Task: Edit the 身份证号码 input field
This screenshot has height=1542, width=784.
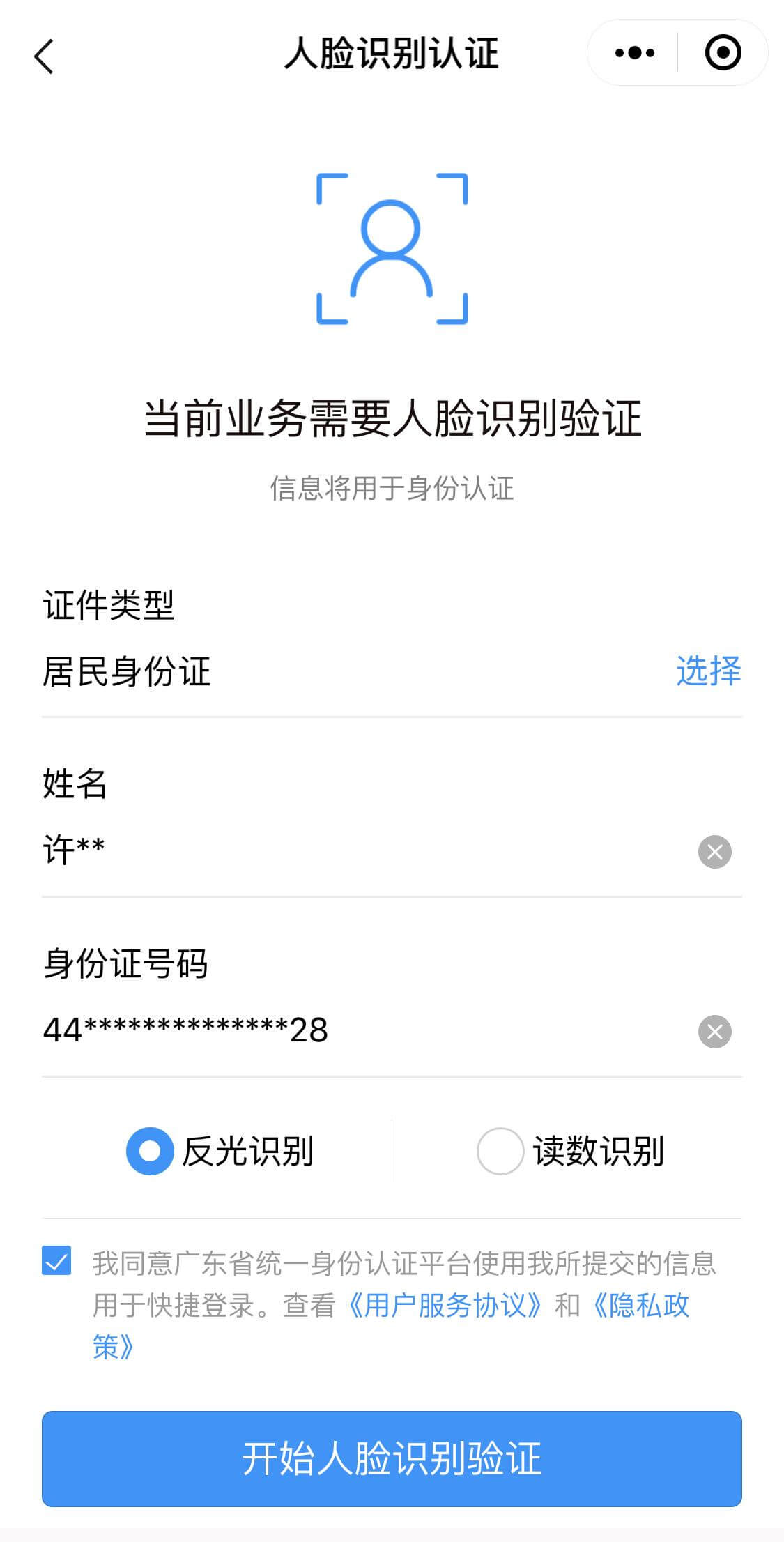Action: 348,1031
